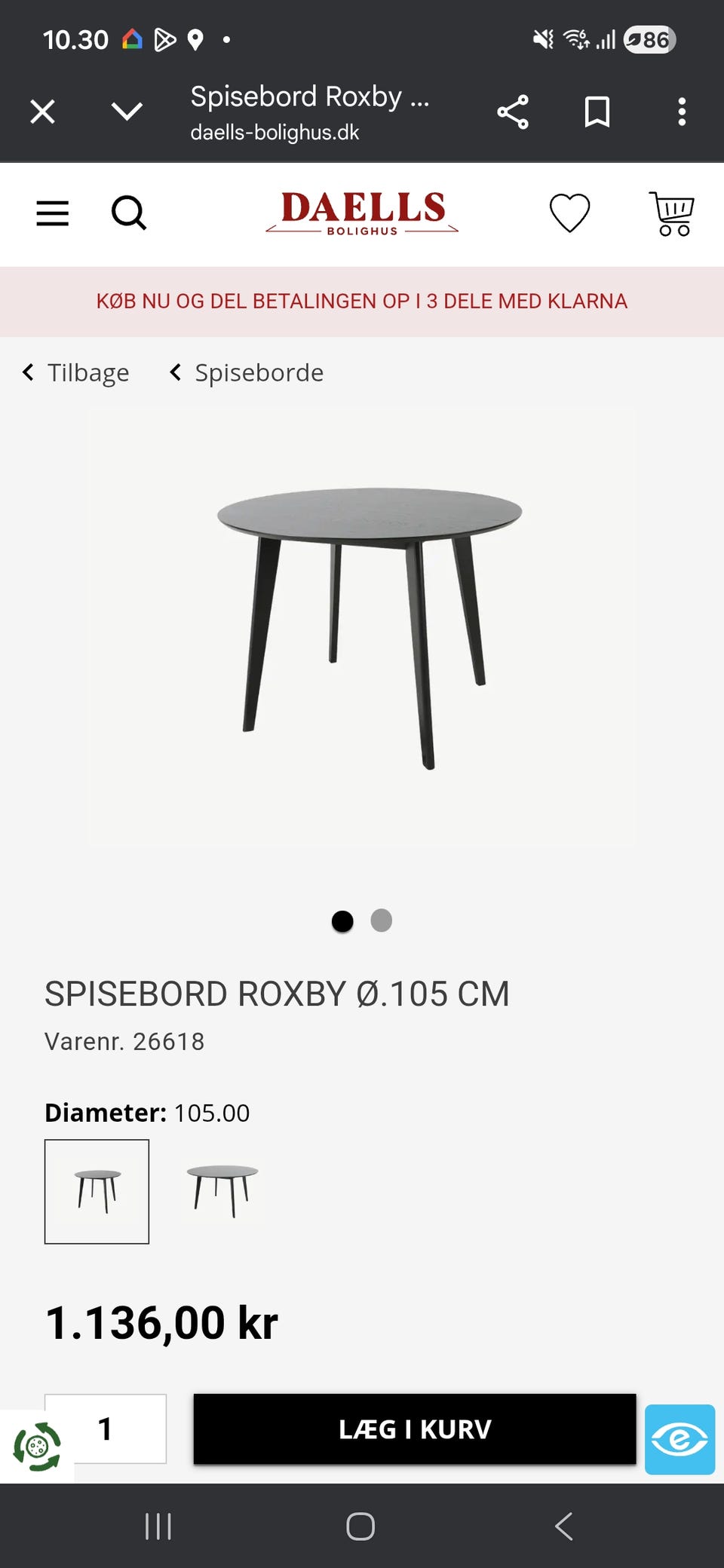Select the 105 cm diameter variant
This screenshot has width=724, height=1568.
click(97, 1191)
